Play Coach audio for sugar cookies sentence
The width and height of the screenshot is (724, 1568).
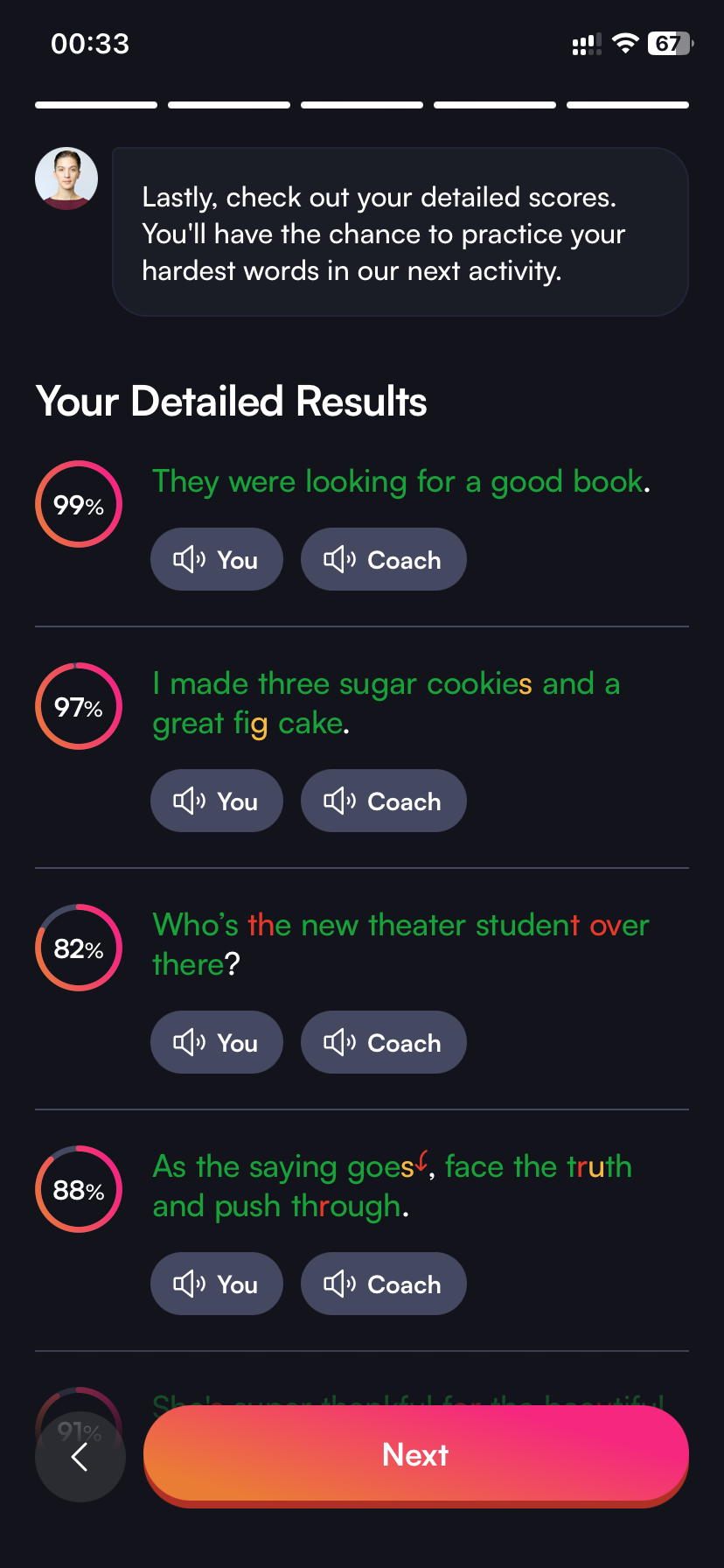(x=383, y=801)
